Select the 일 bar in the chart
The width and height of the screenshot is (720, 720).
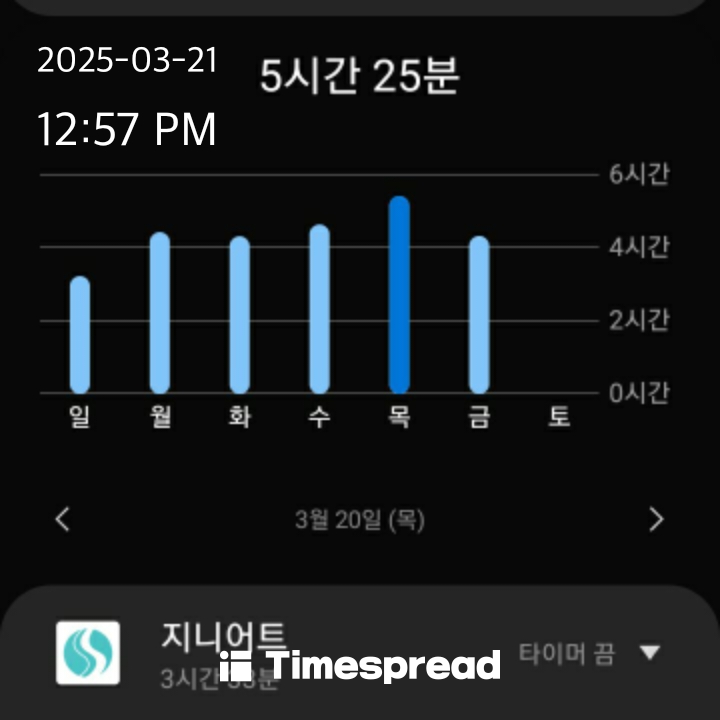[x=80, y=334]
